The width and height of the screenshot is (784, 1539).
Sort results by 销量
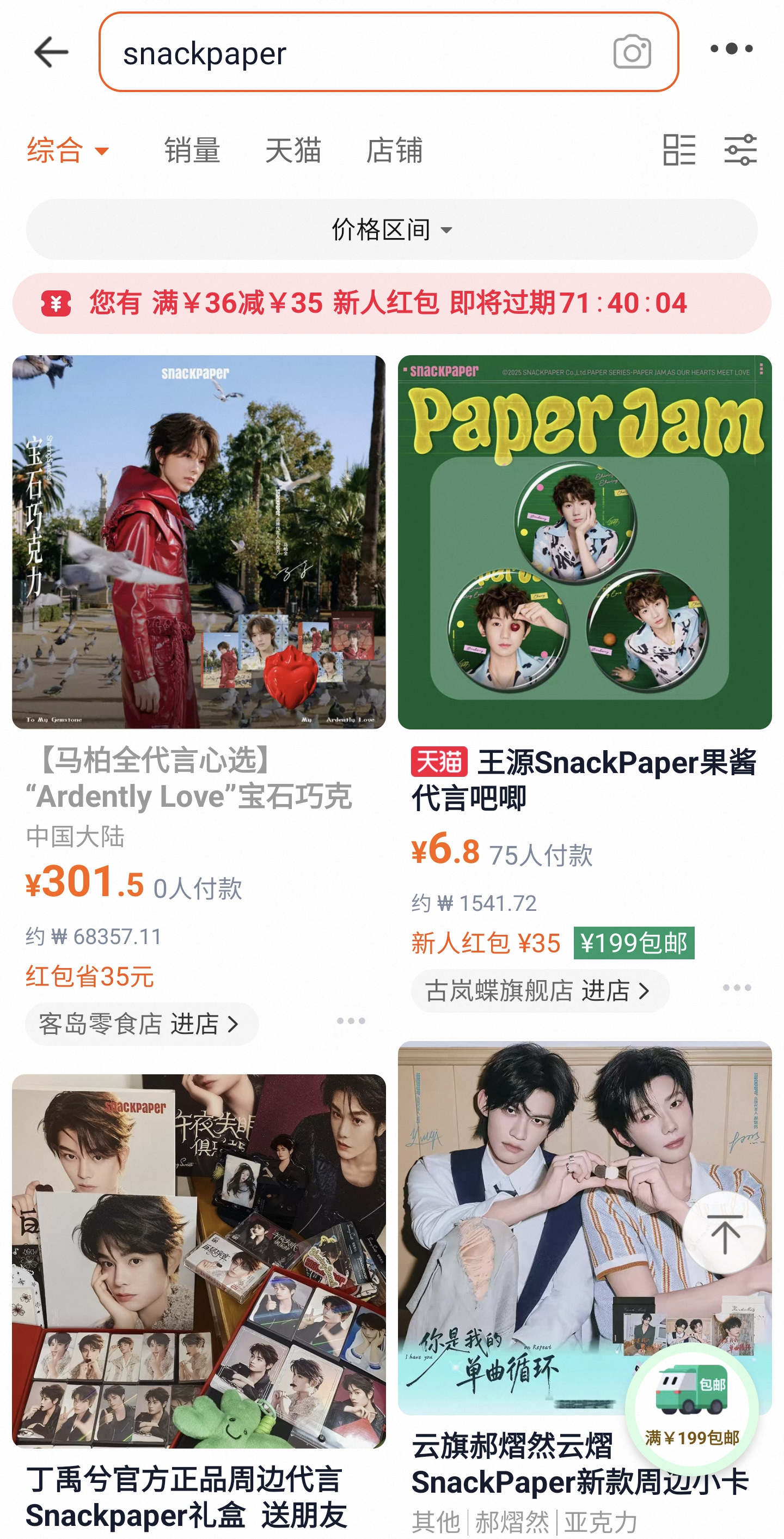(x=192, y=150)
